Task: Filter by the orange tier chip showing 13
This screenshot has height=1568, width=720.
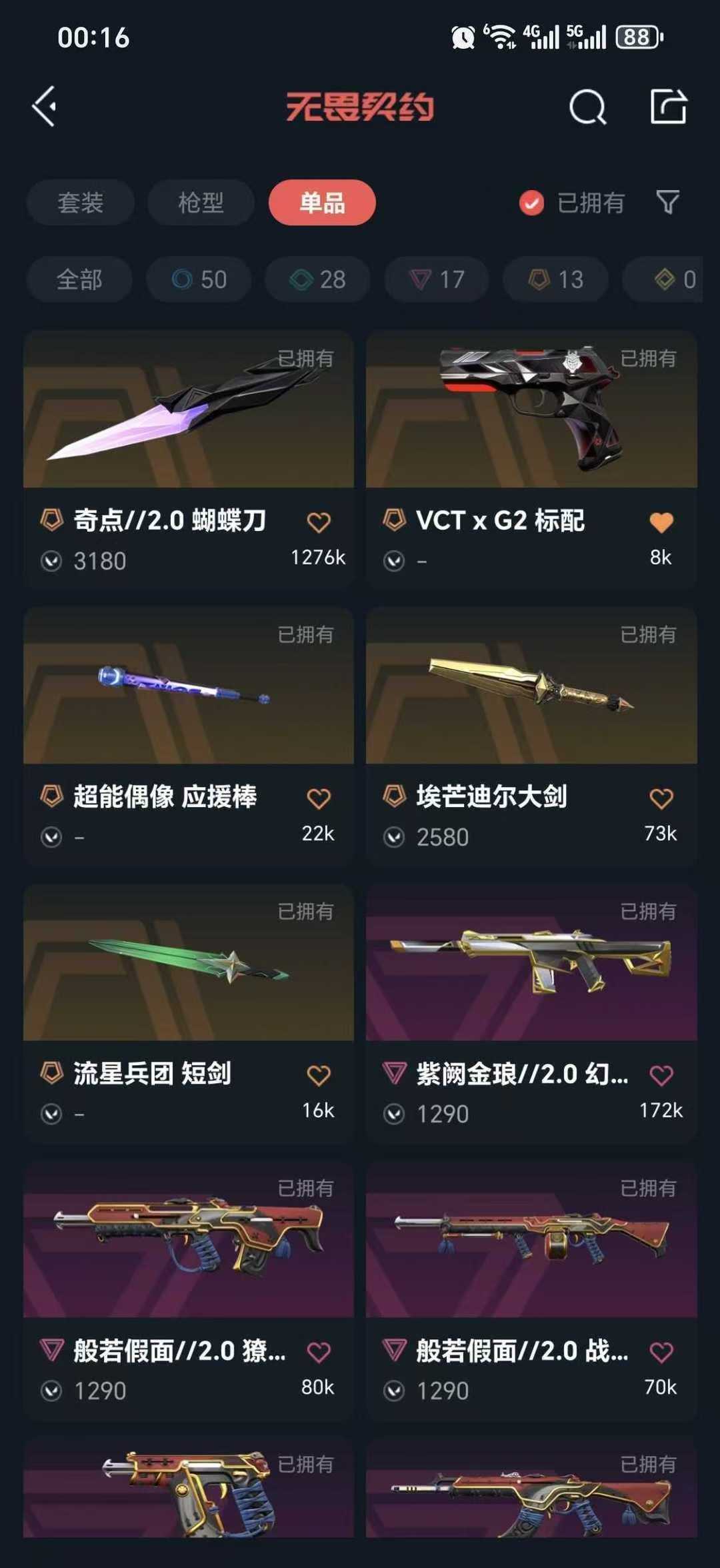Action: click(555, 279)
